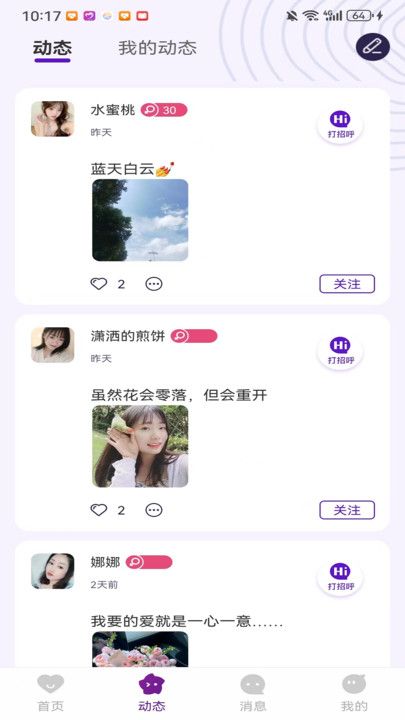Open 水蜜桃's sky photo
This screenshot has width=405, height=720.
pos(140,220)
